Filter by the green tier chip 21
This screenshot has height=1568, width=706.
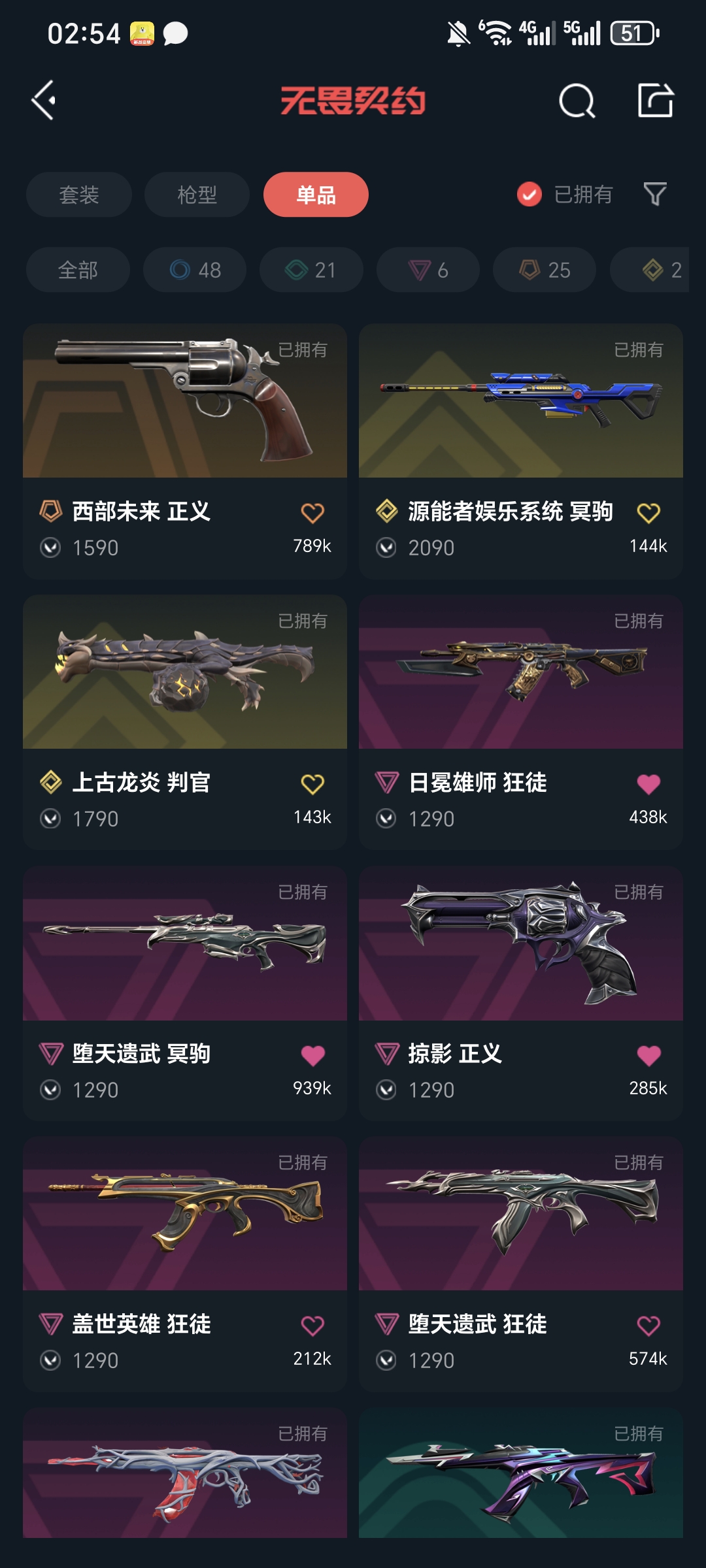click(x=311, y=270)
